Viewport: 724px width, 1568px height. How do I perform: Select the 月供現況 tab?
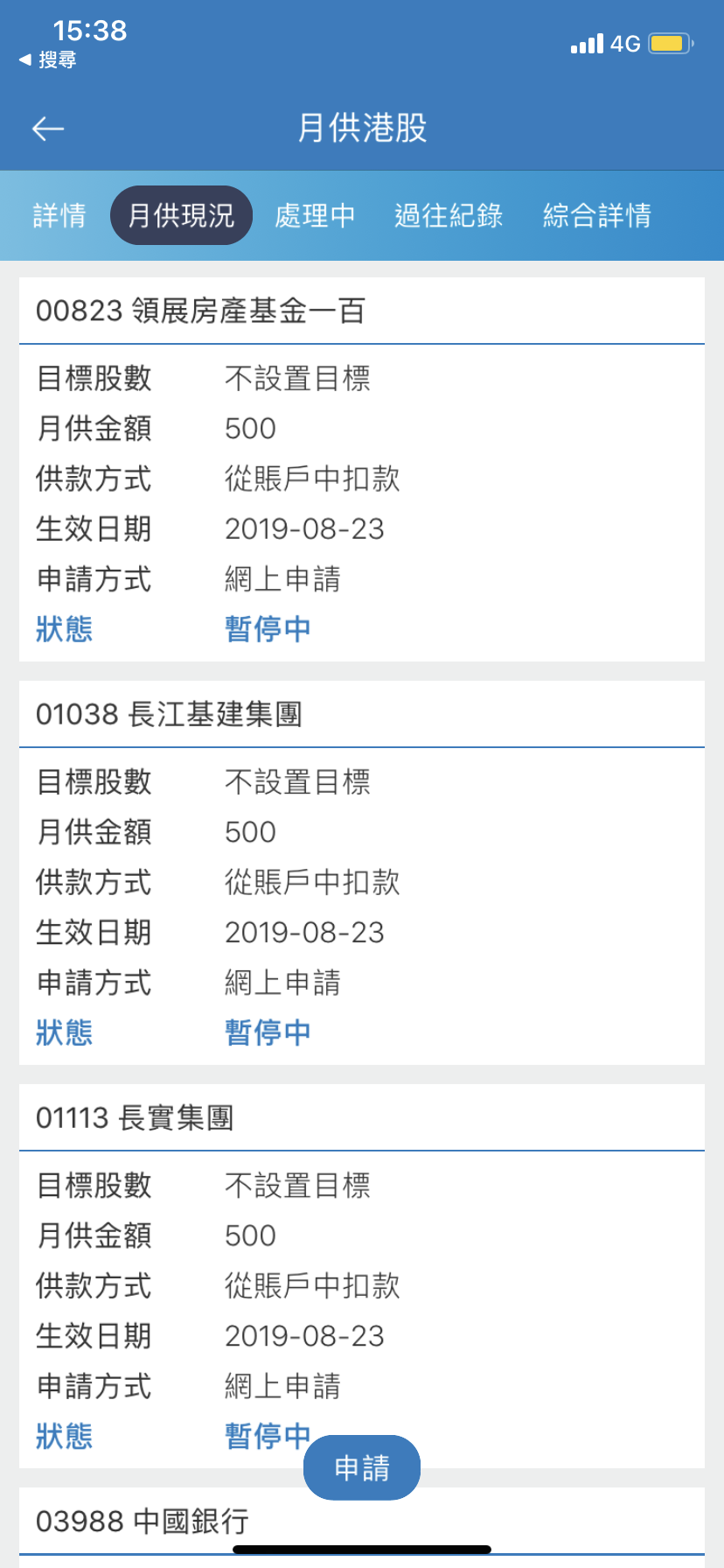(181, 215)
